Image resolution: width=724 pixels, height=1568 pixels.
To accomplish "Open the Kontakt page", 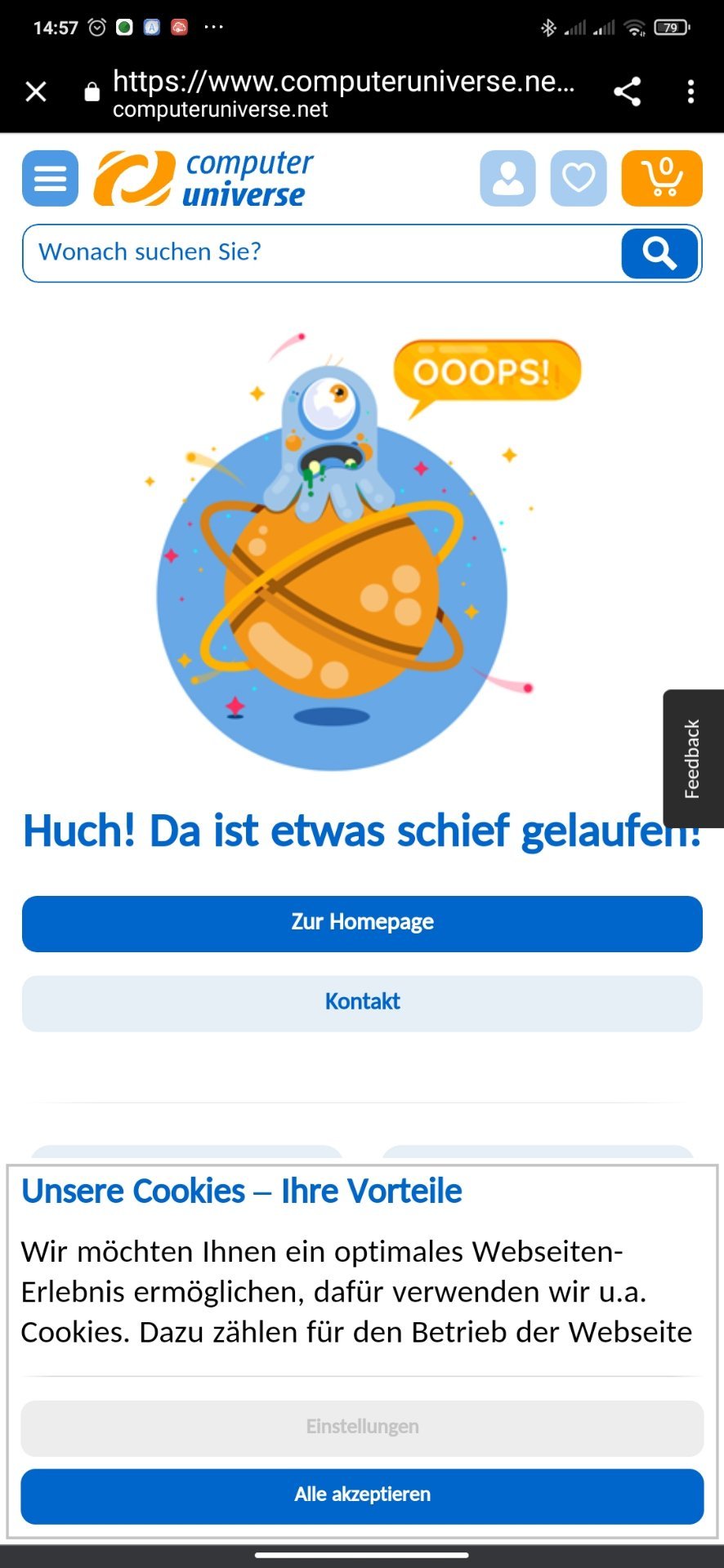I will click(x=362, y=1003).
